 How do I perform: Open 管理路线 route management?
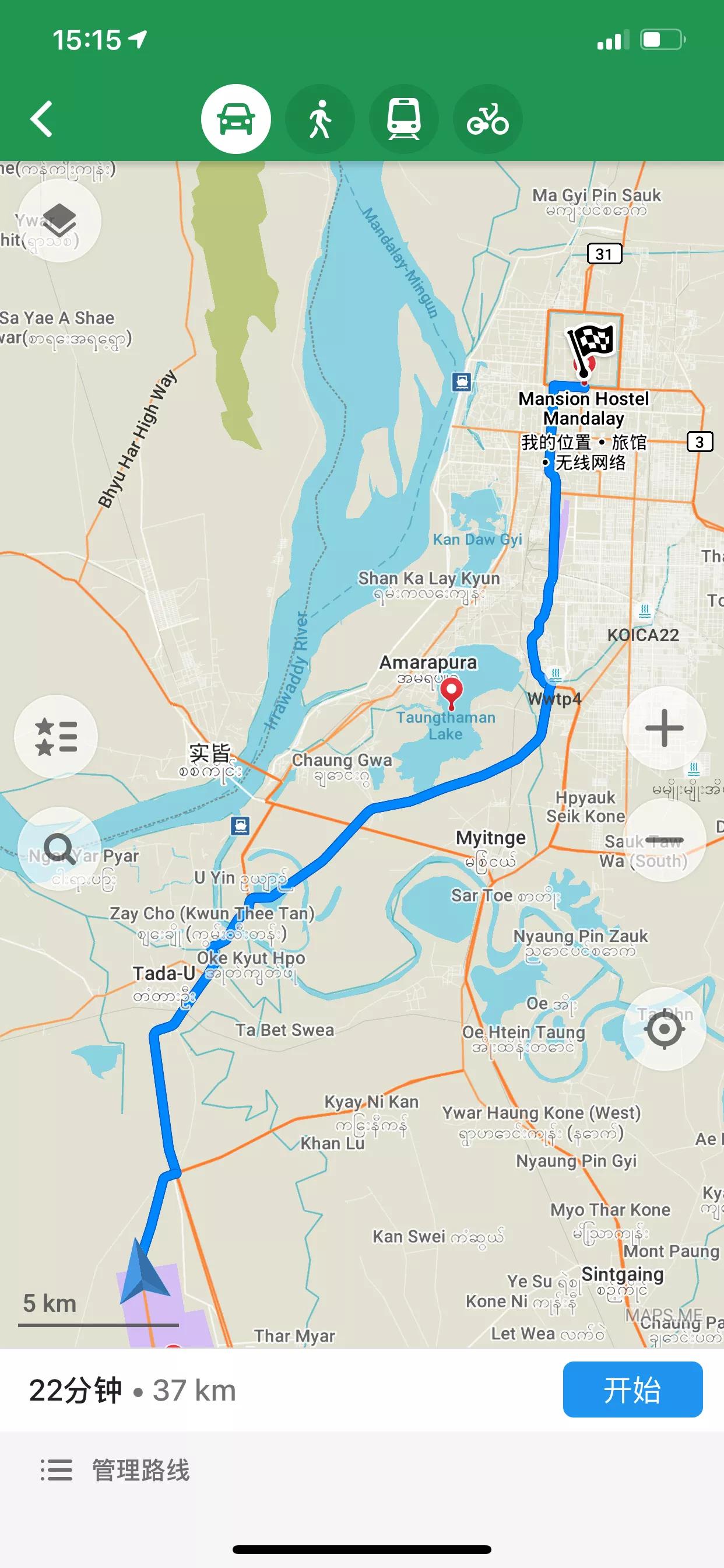tap(115, 1471)
